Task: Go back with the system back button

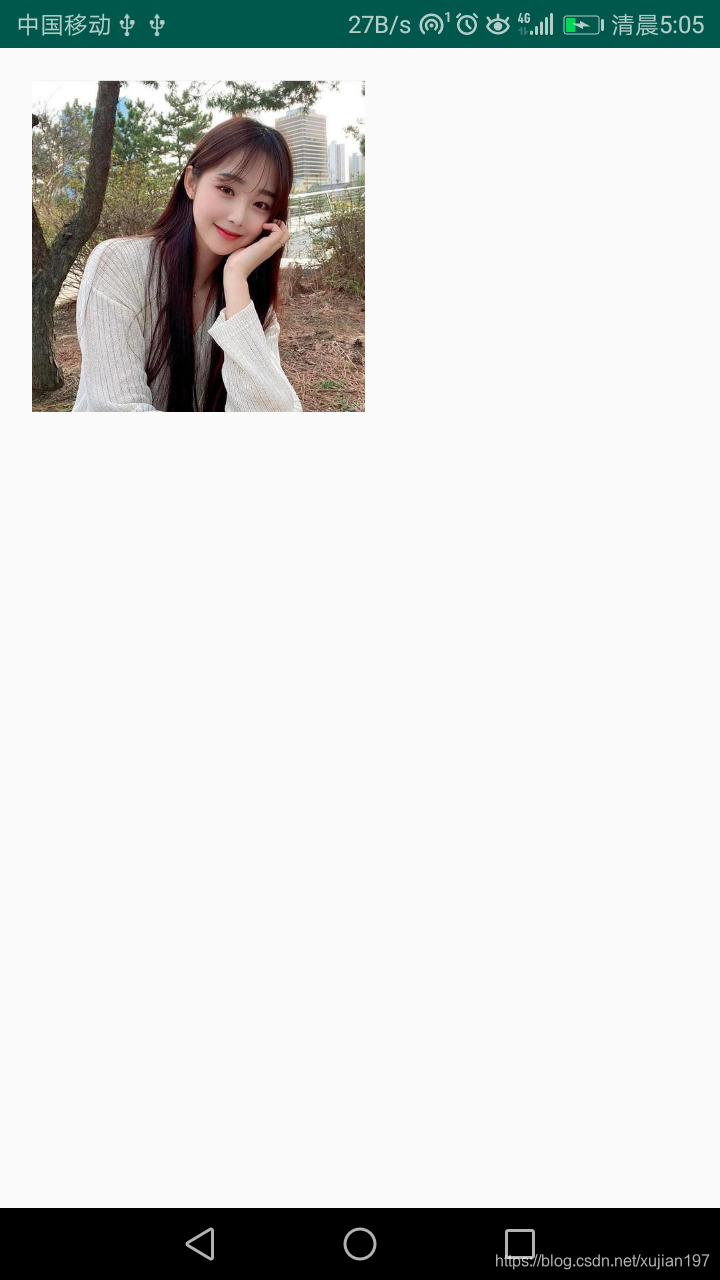Action: pyautogui.click(x=200, y=1244)
